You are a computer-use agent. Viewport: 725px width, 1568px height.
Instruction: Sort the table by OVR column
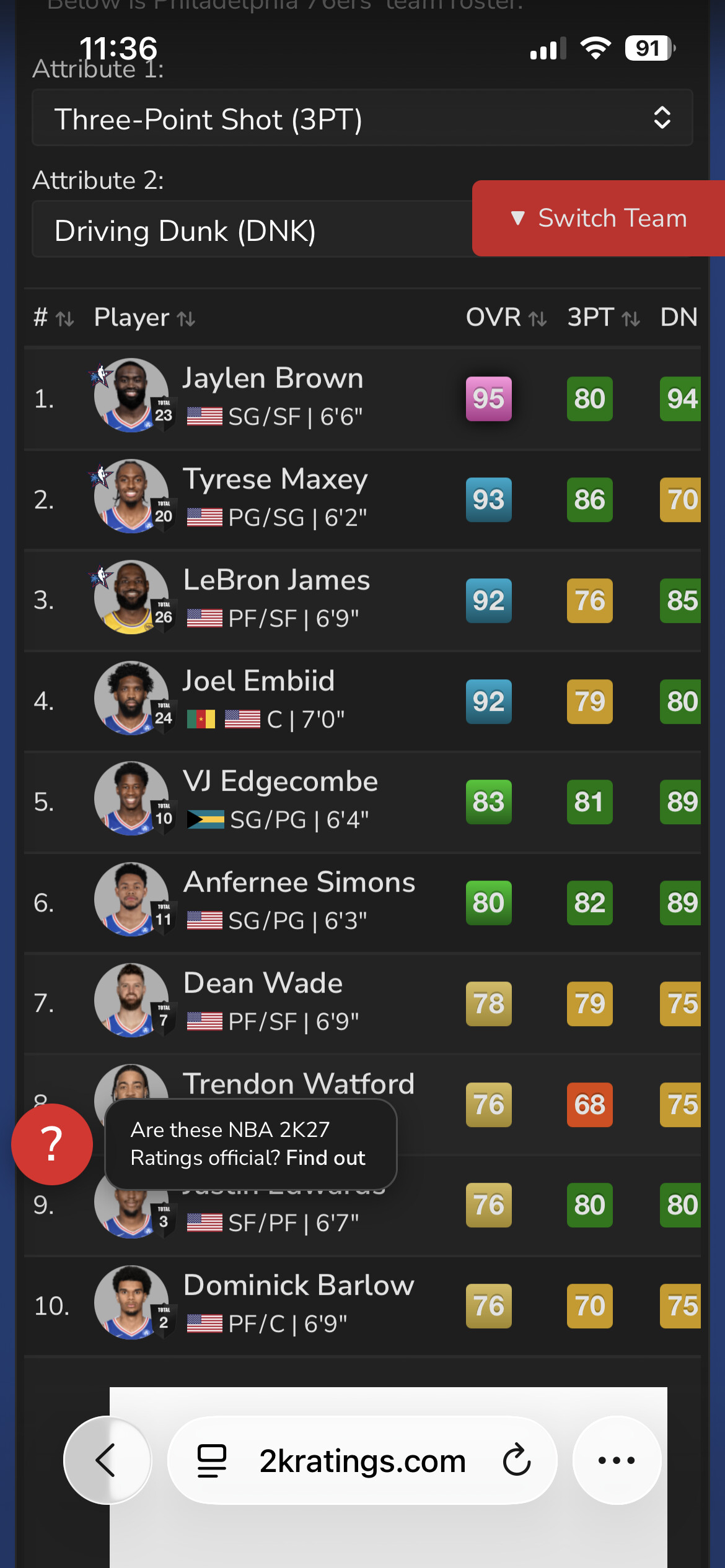506,318
